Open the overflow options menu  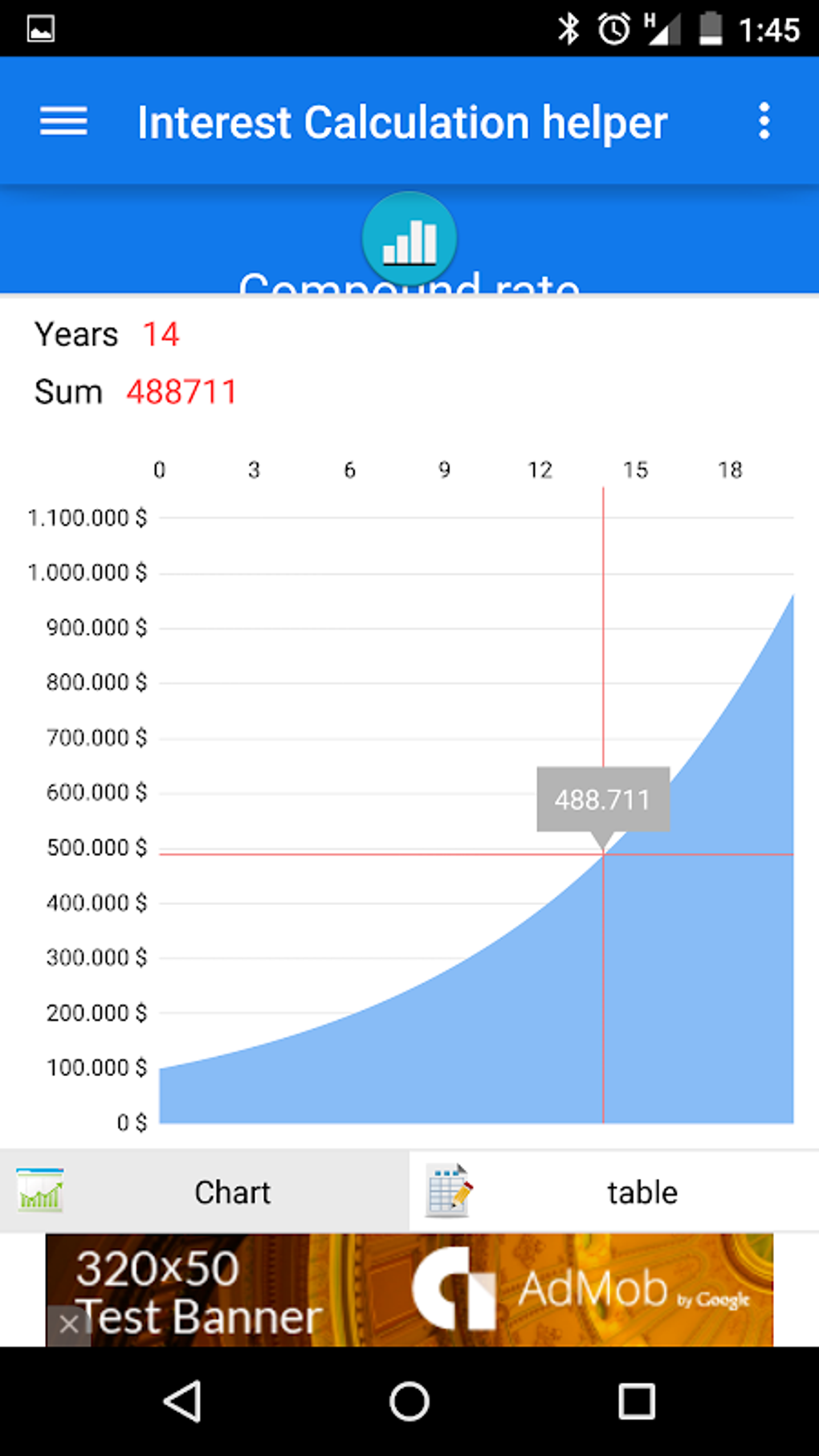click(x=764, y=121)
